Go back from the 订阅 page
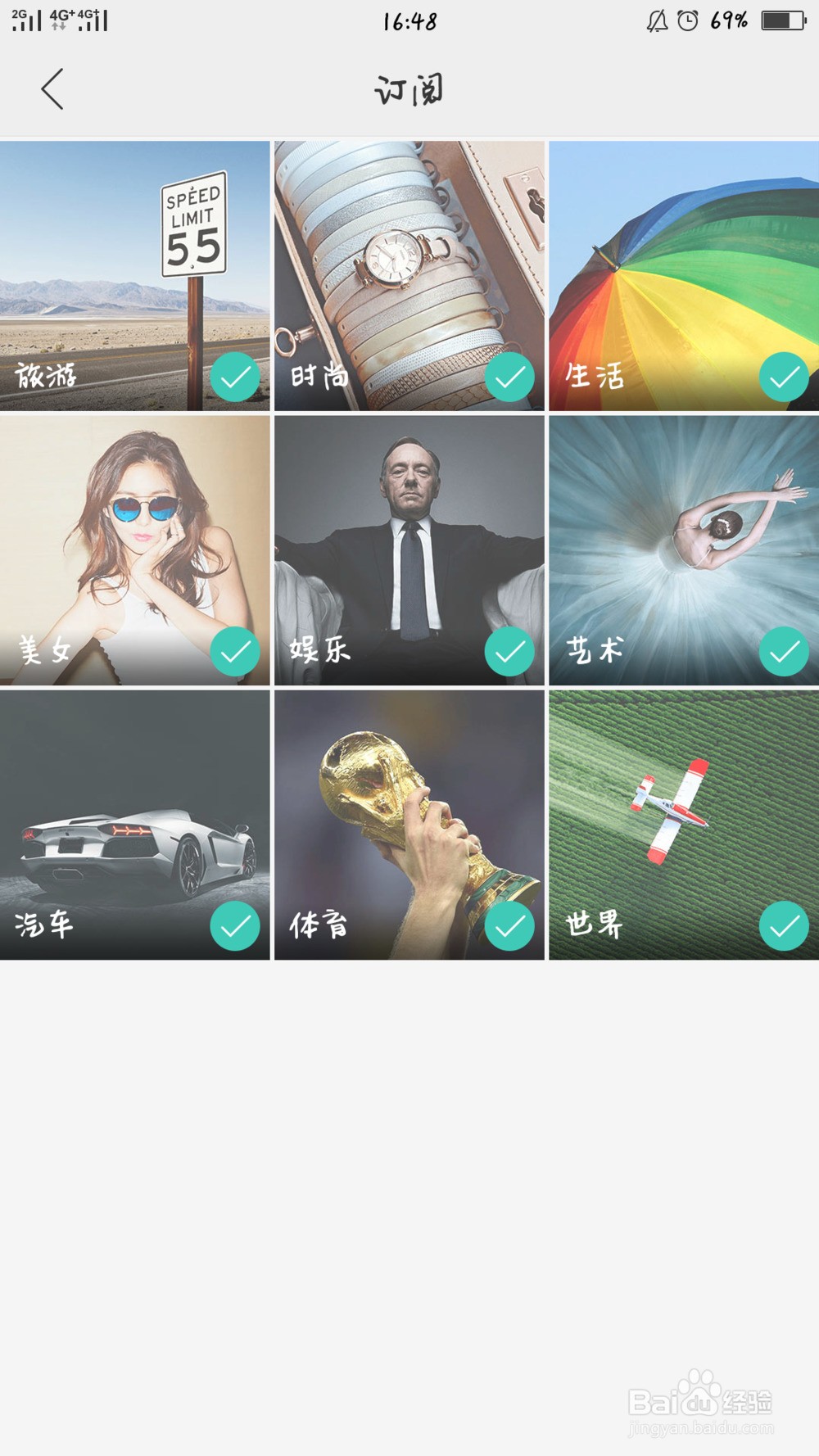The height and width of the screenshot is (1456, 819). tap(52, 88)
